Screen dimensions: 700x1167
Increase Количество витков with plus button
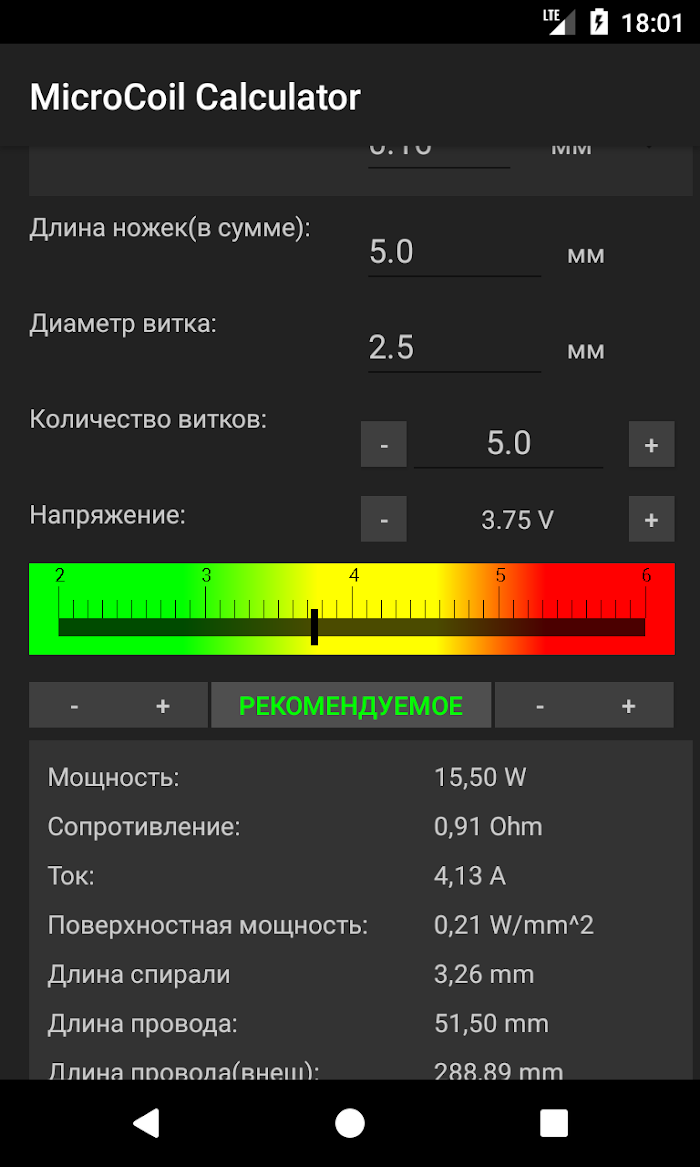click(652, 444)
